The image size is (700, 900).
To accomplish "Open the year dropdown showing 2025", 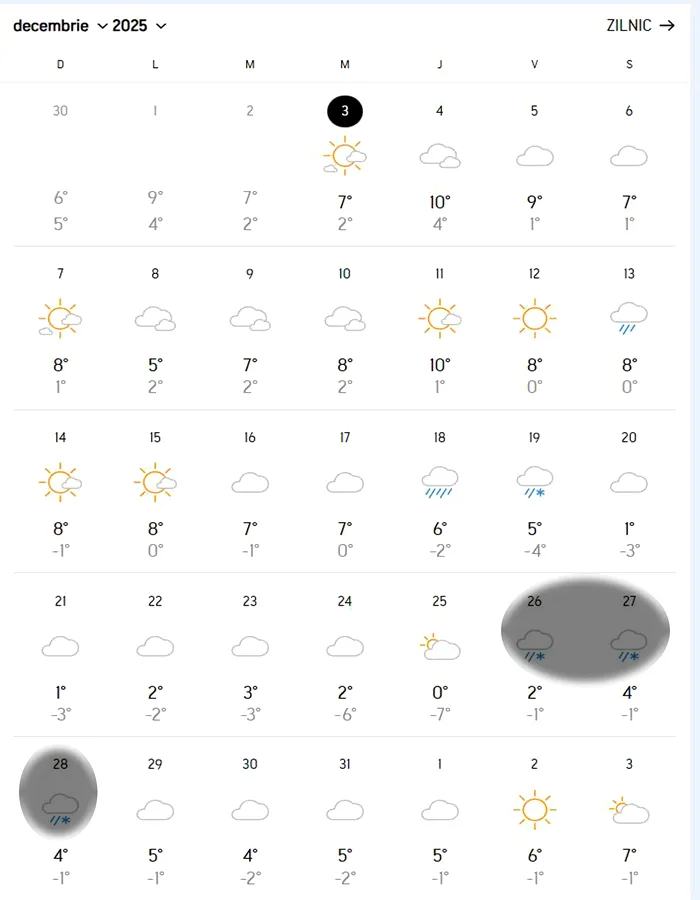I will point(139,26).
